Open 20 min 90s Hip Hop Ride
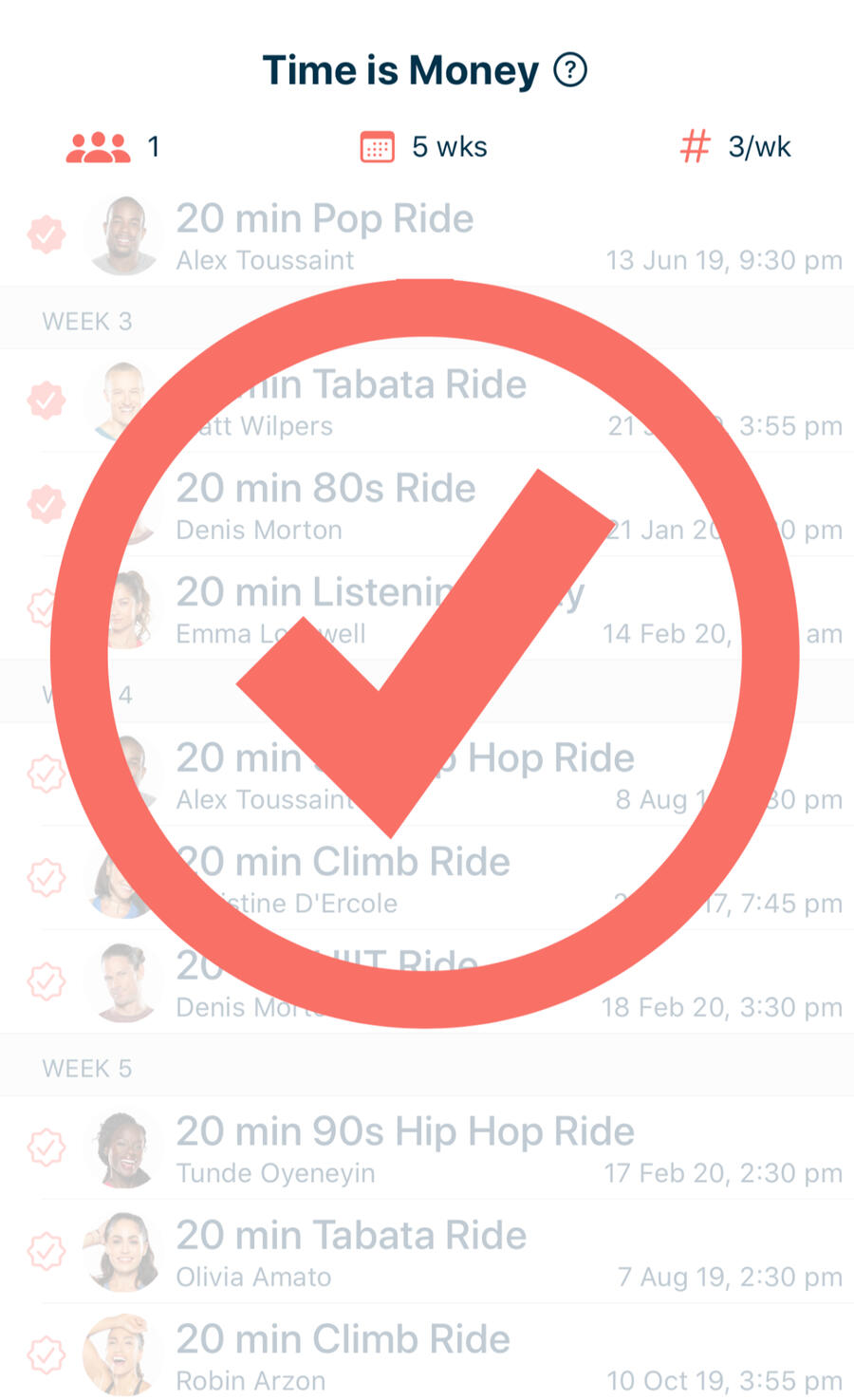The height and width of the screenshot is (1400, 854). pyautogui.click(x=405, y=1132)
